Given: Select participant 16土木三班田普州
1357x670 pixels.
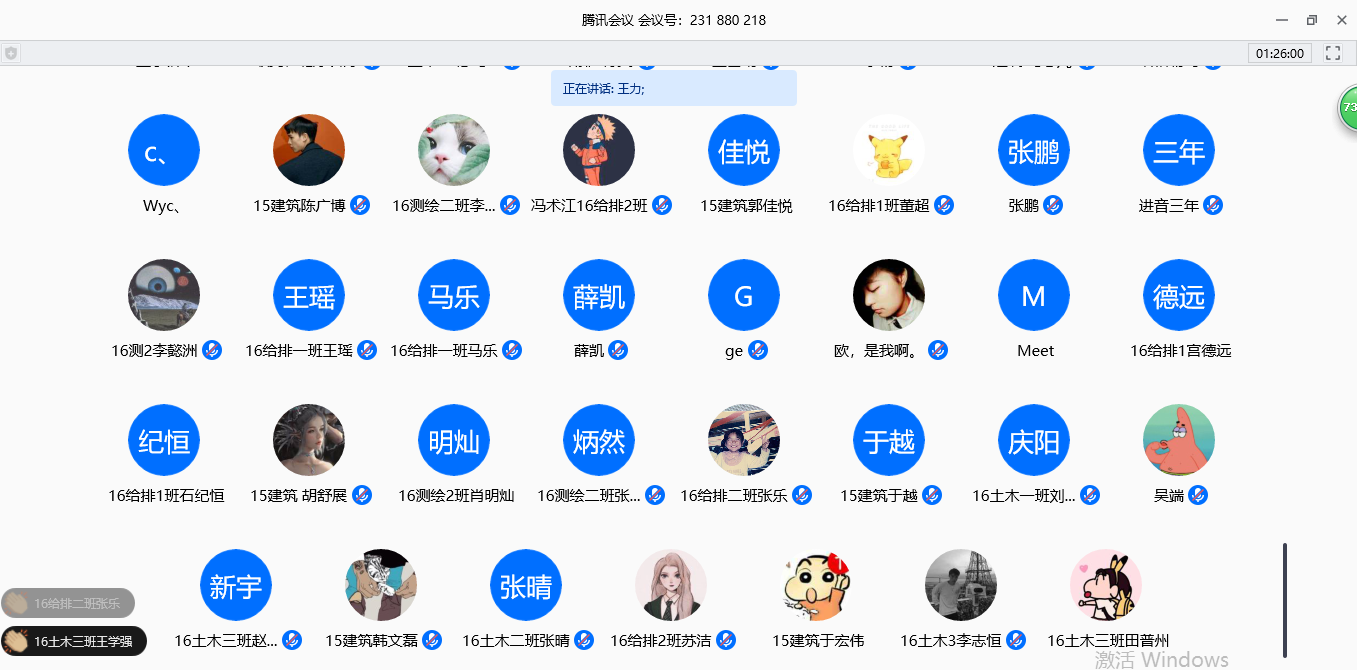Looking at the screenshot, I should tap(1106, 585).
